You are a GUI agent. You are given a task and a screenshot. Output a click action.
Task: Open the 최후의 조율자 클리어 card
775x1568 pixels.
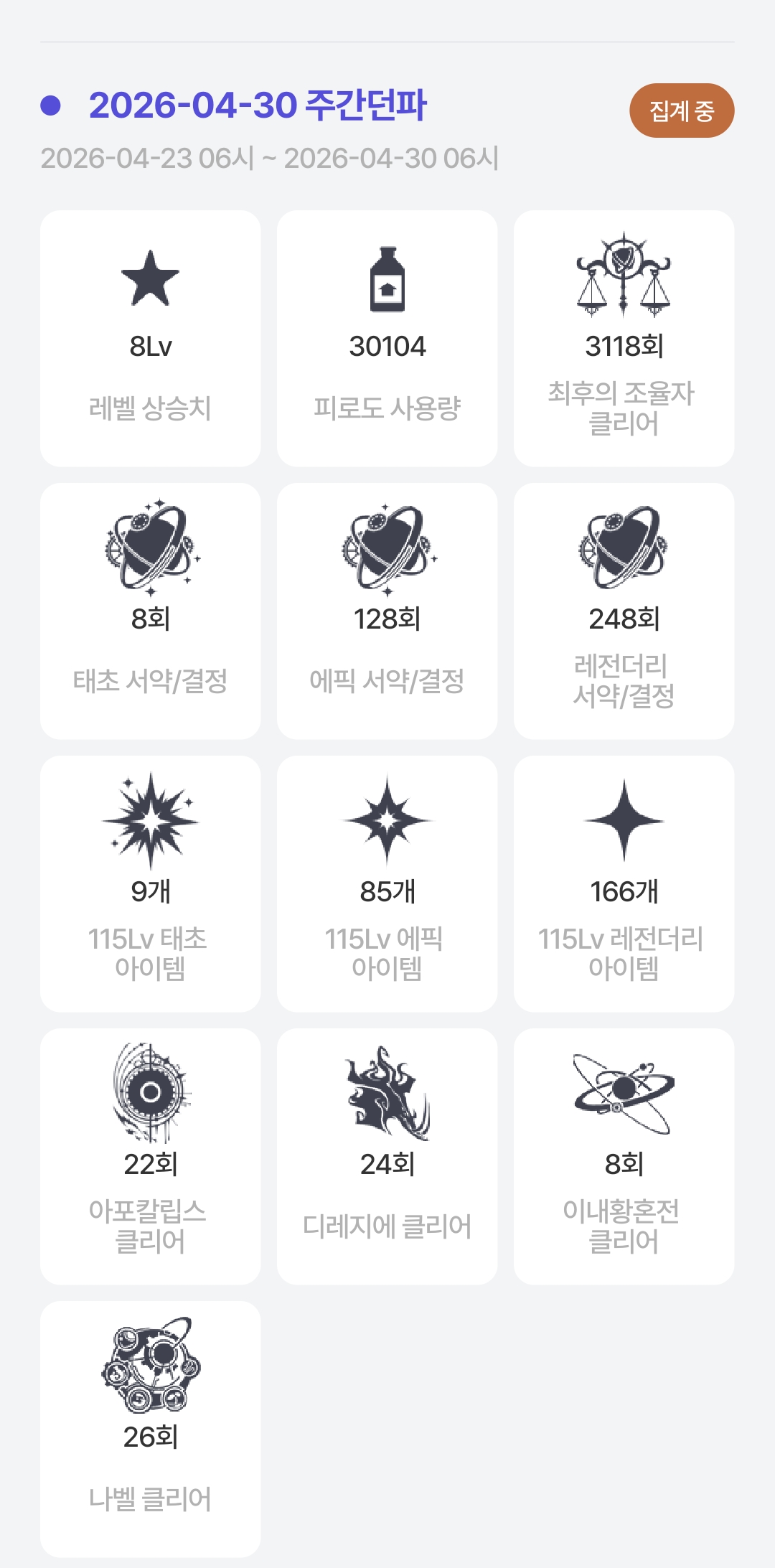pyautogui.click(x=624, y=338)
